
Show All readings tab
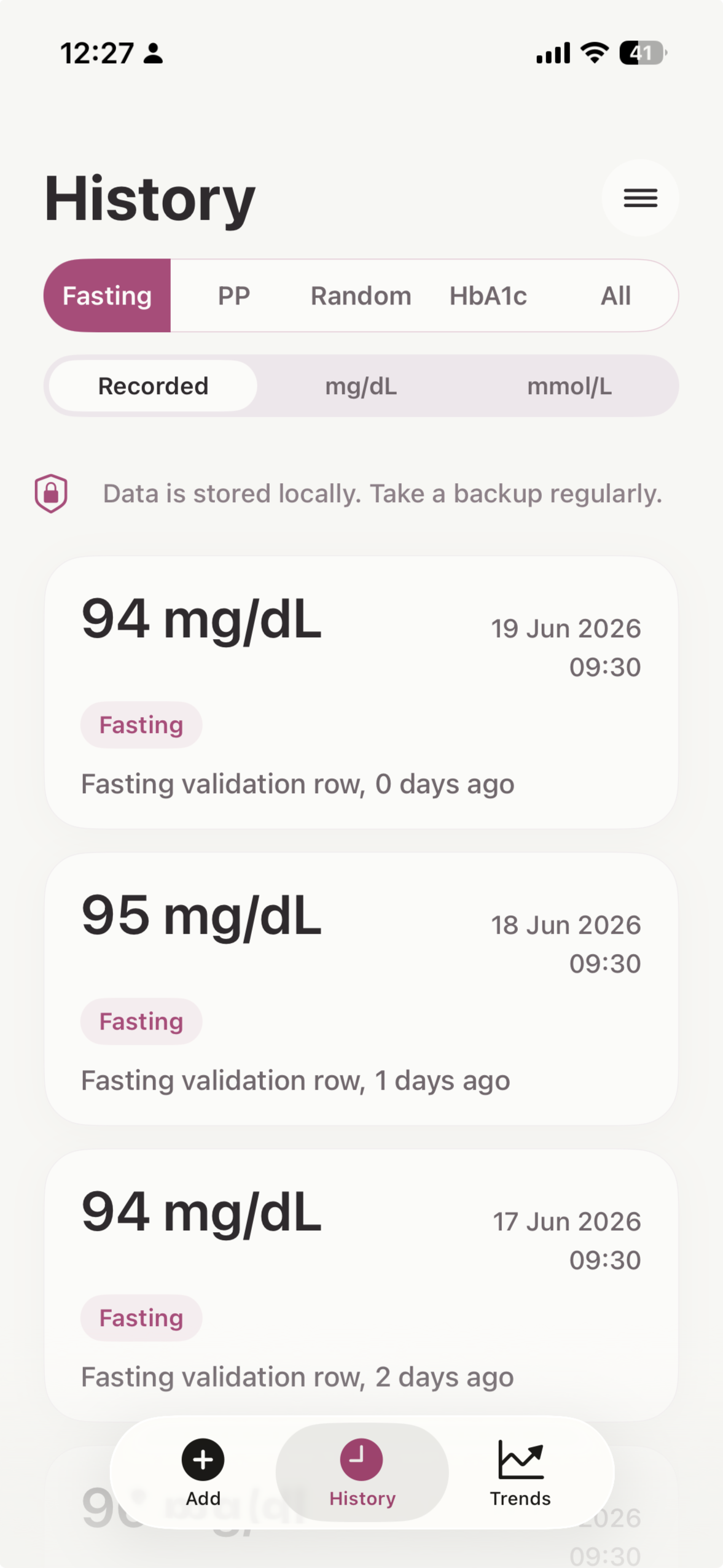click(616, 296)
